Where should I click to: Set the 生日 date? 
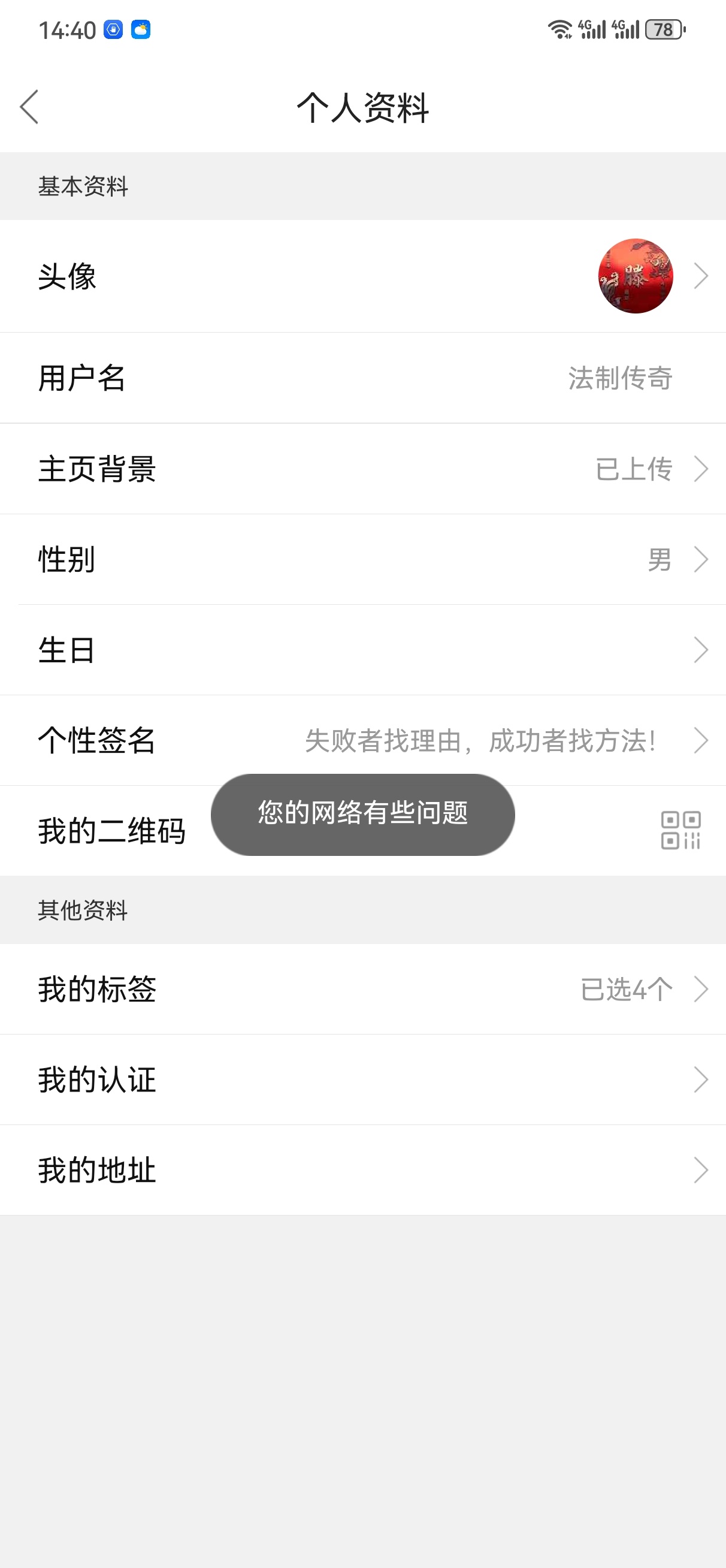pos(362,650)
